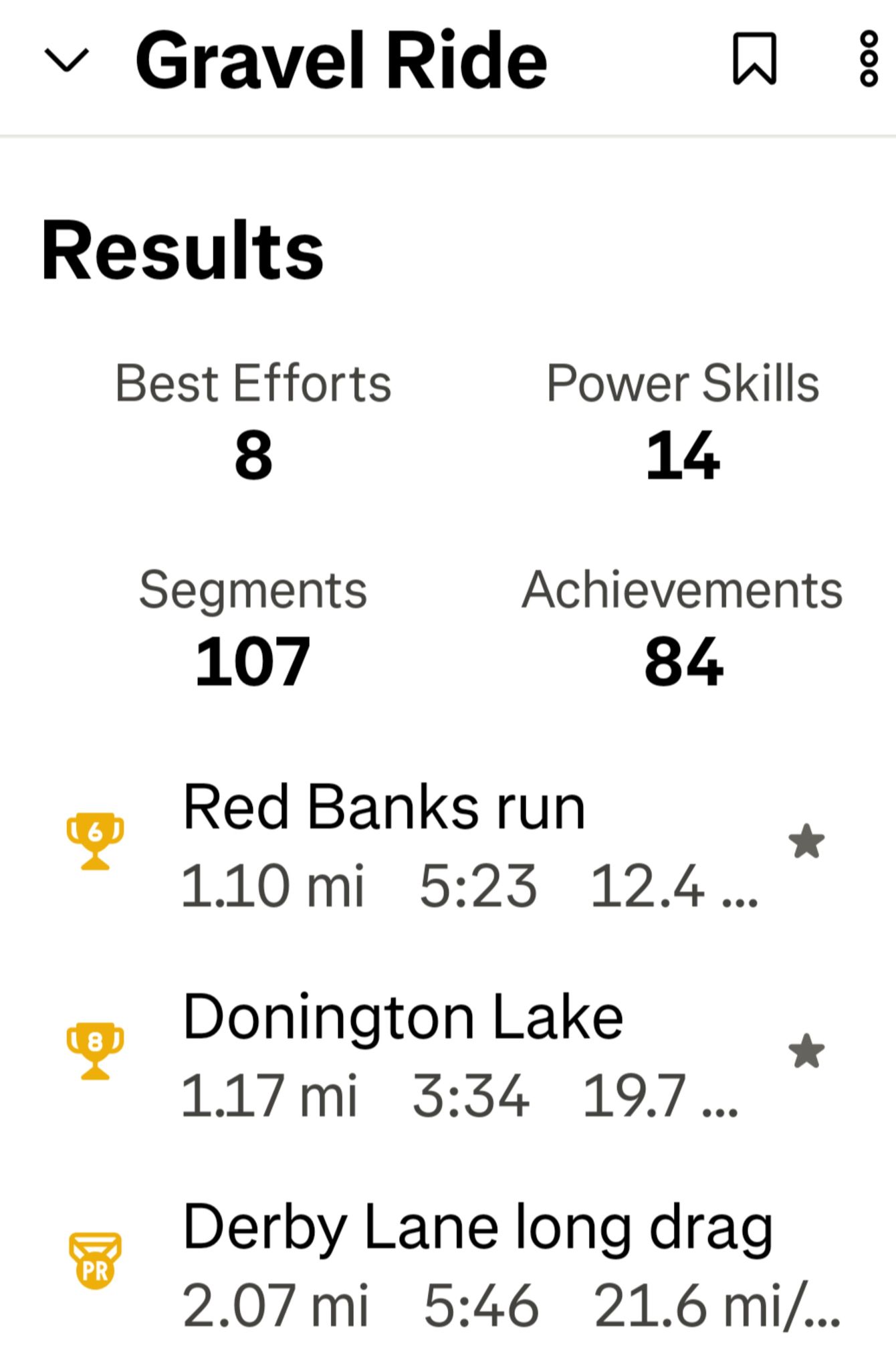This screenshot has height=1370, width=896.
Task: Star the Donington Lake segment
Action: pos(806,1051)
